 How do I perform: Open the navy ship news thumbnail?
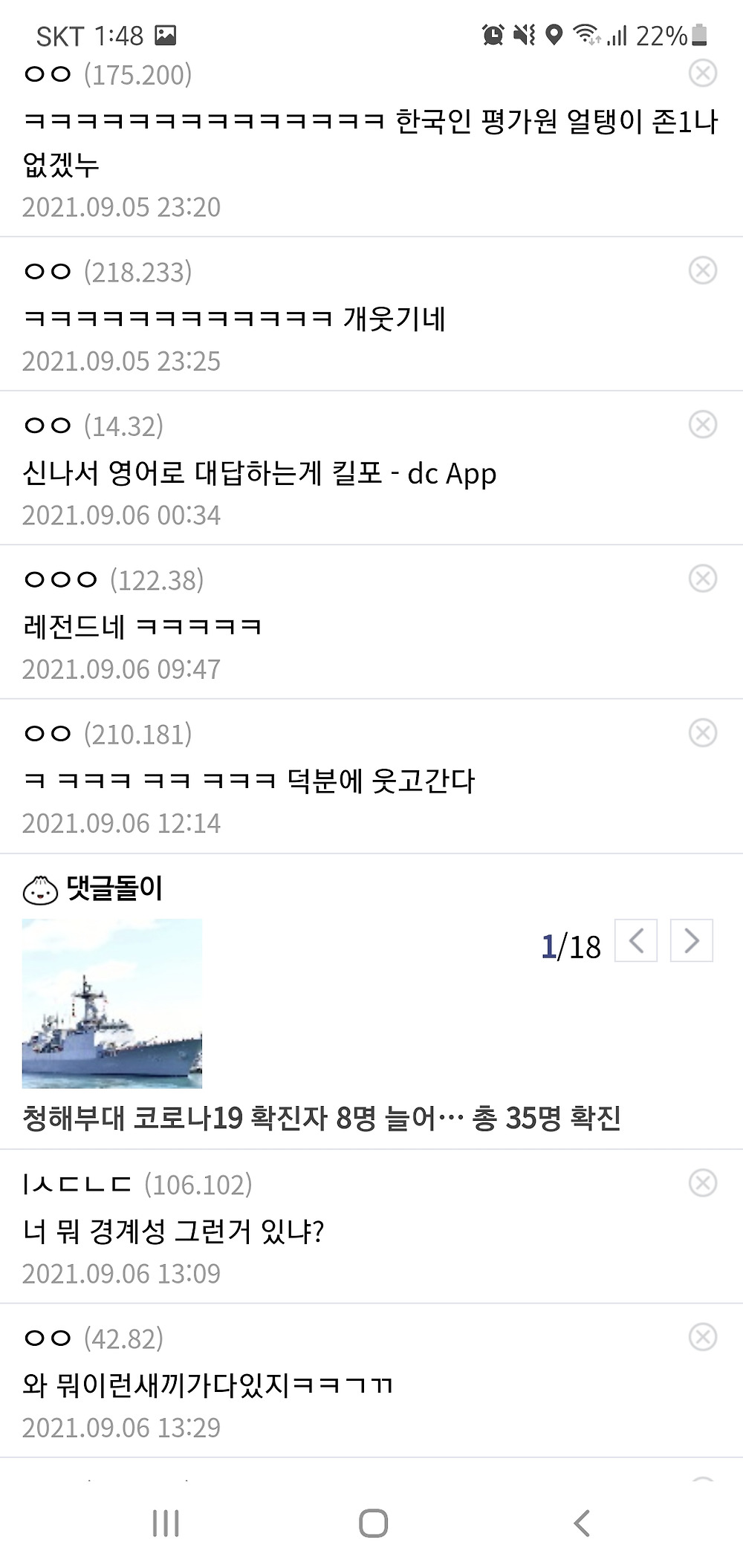coord(112,1003)
